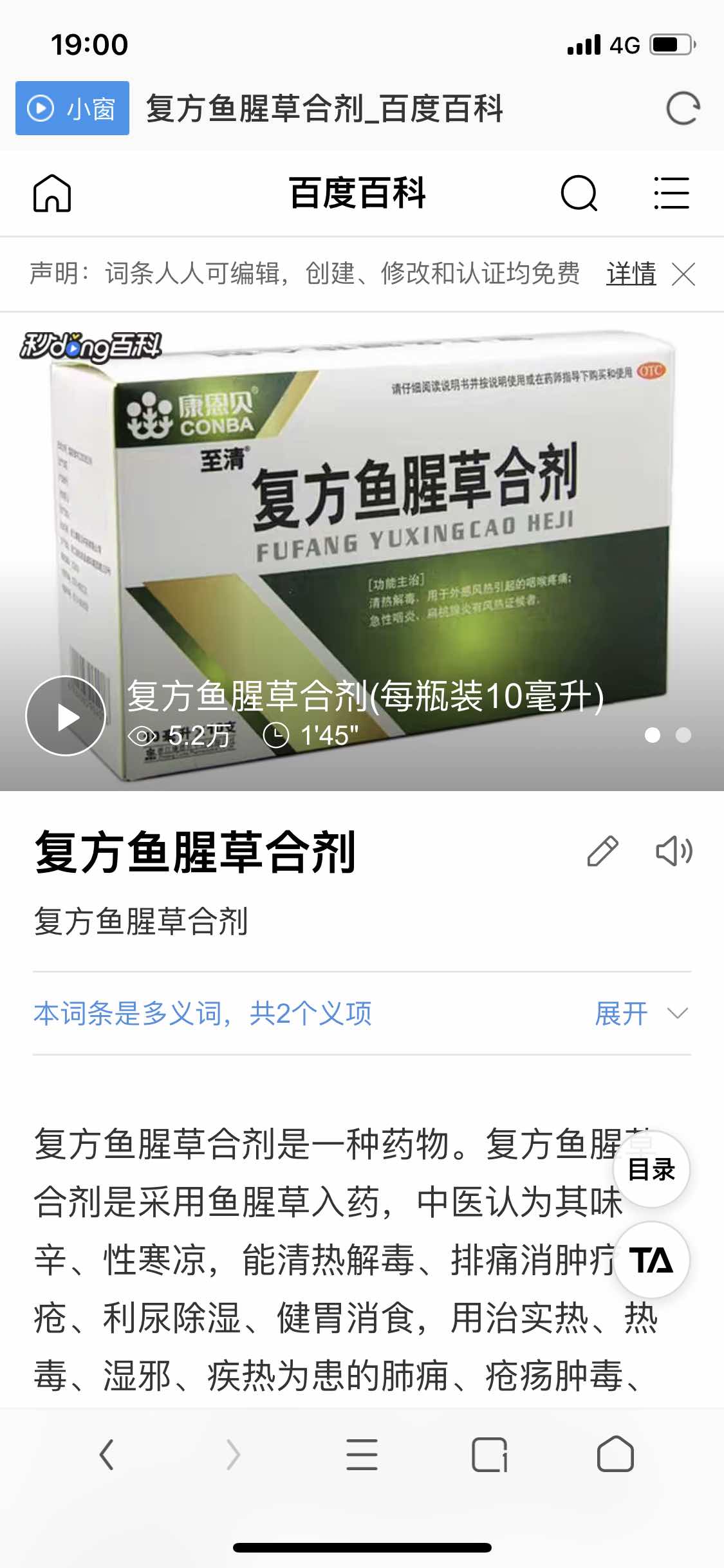Screen dimensions: 724x1568
Task: Tap the TA floating button
Action: click(651, 1260)
